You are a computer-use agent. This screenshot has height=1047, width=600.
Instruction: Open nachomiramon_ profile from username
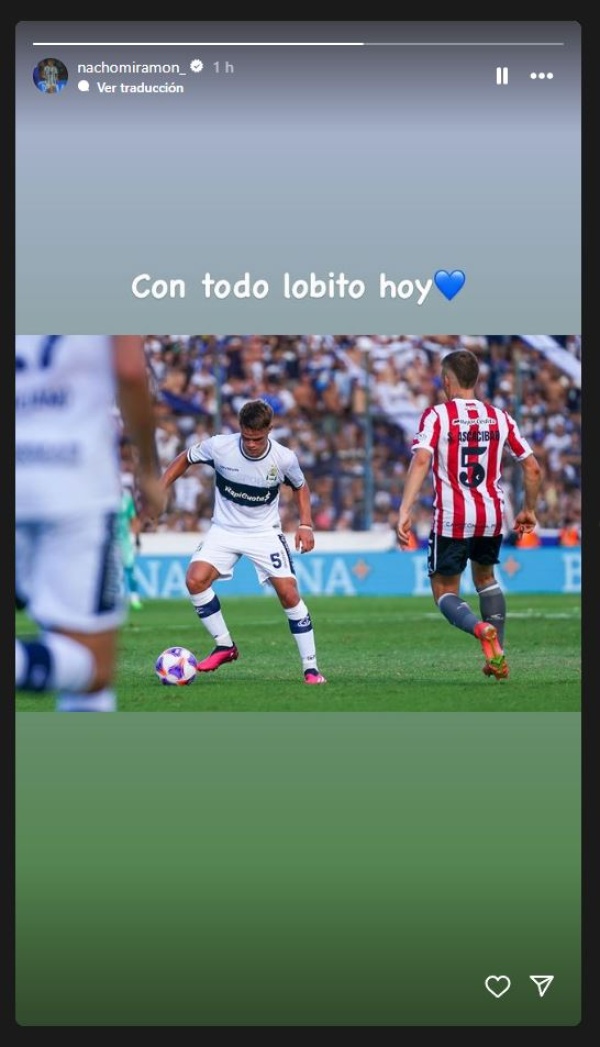(131, 67)
